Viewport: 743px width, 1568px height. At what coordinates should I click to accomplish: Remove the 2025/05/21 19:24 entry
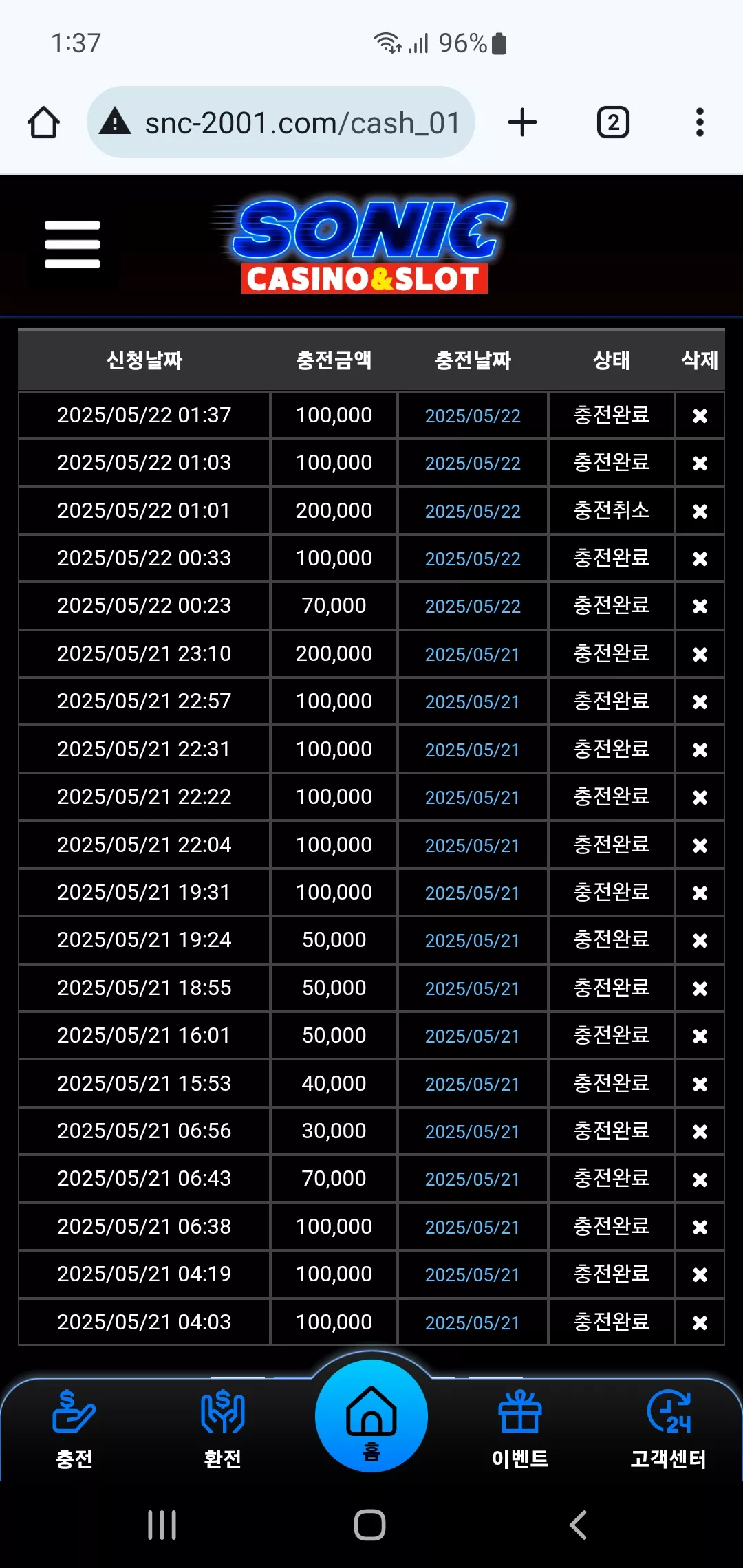pos(700,940)
